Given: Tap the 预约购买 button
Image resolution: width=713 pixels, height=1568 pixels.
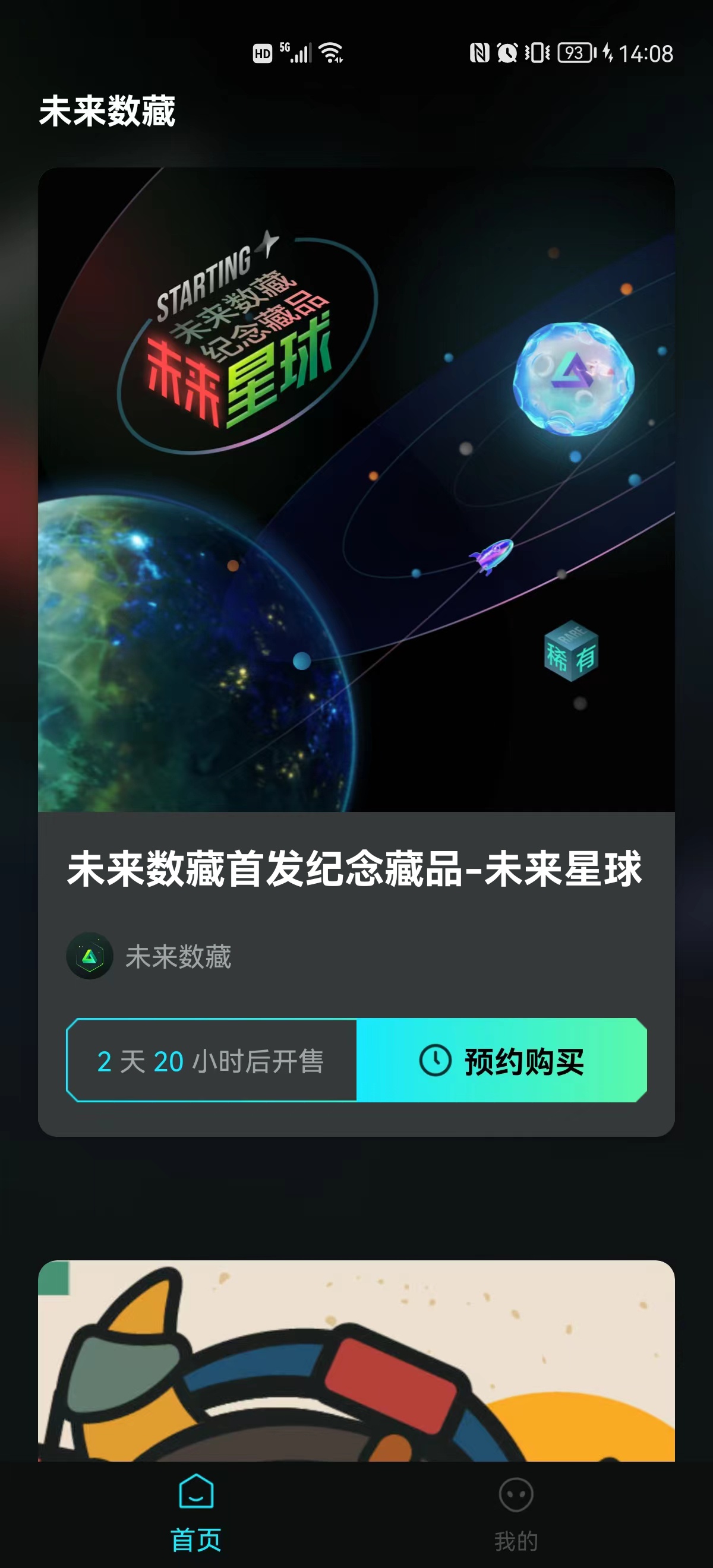Looking at the screenshot, I should pos(501,1060).
